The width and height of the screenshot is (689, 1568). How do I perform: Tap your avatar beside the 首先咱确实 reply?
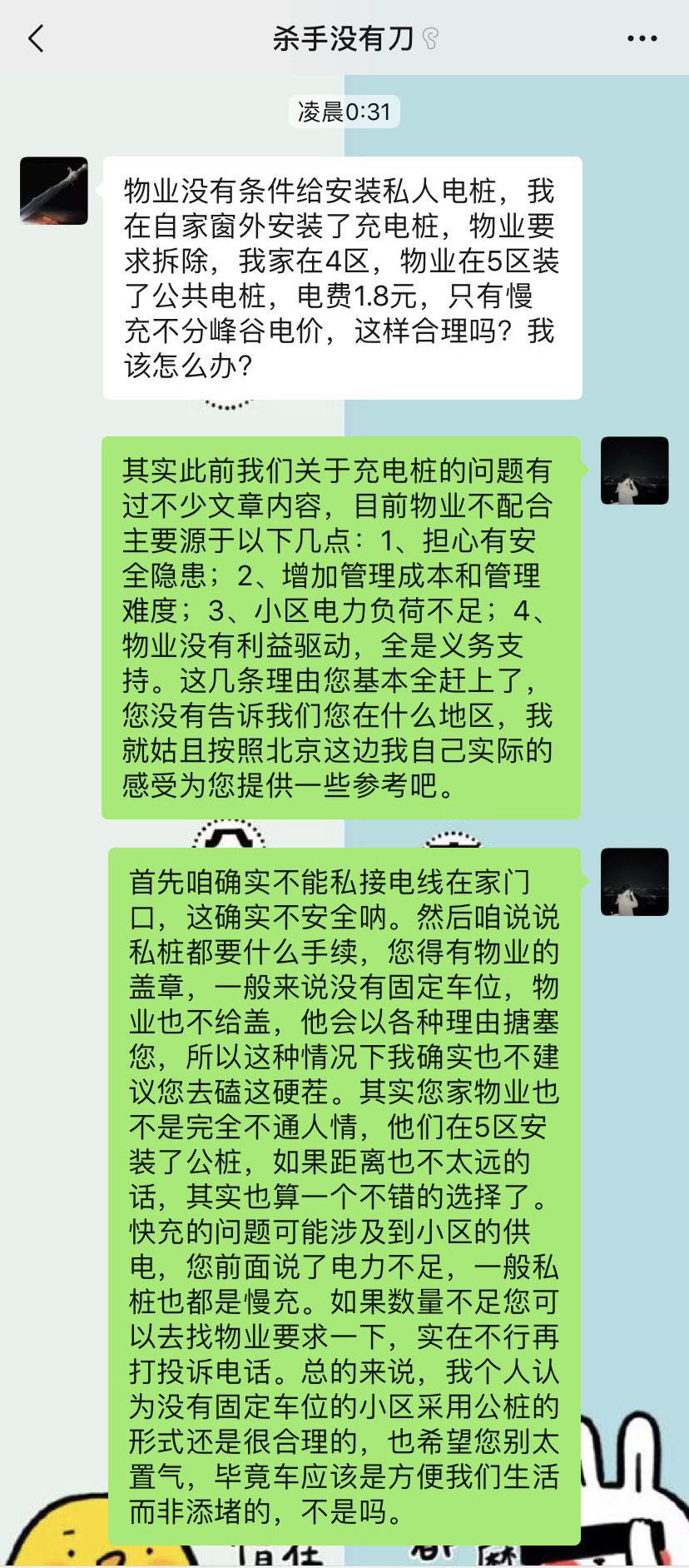[635, 882]
